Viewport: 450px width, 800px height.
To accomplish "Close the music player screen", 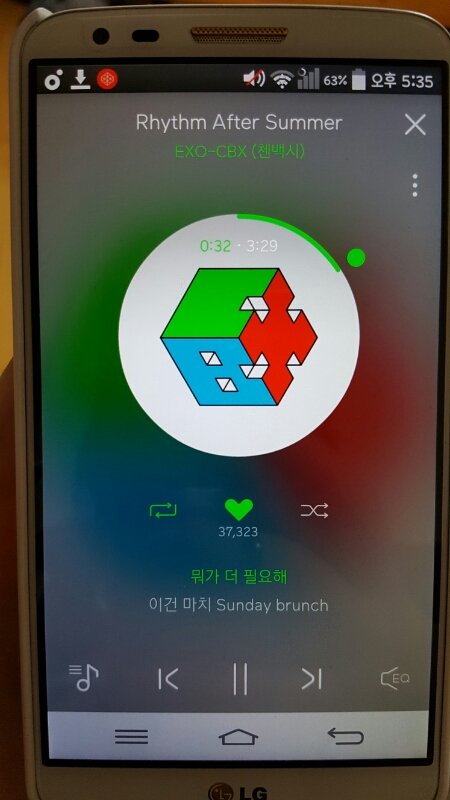I will click(x=415, y=125).
